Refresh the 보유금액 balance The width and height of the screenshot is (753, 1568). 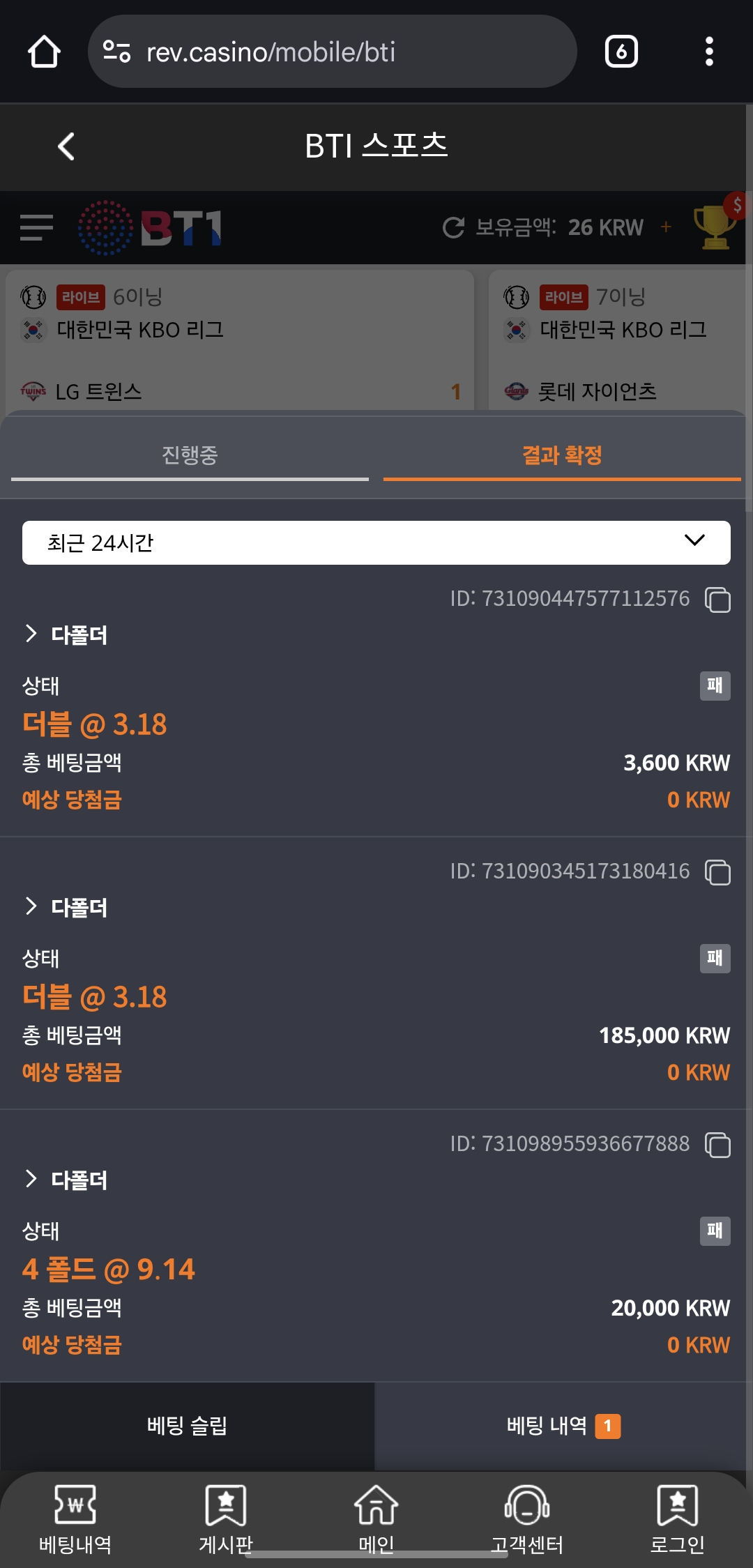pyautogui.click(x=454, y=227)
